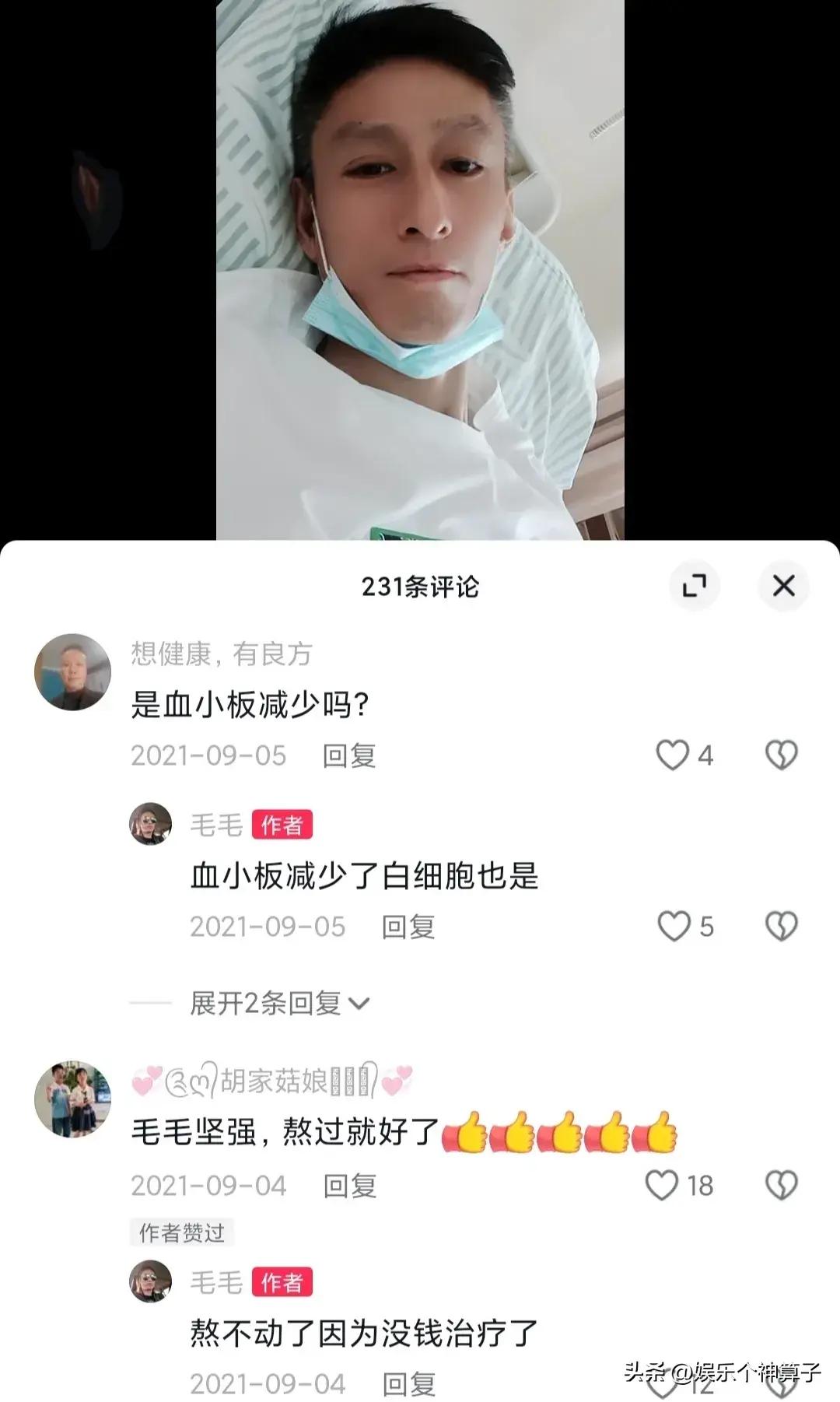Reply to the comment "是血小板减少吗?"
The width and height of the screenshot is (840, 1402).
click(349, 755)
